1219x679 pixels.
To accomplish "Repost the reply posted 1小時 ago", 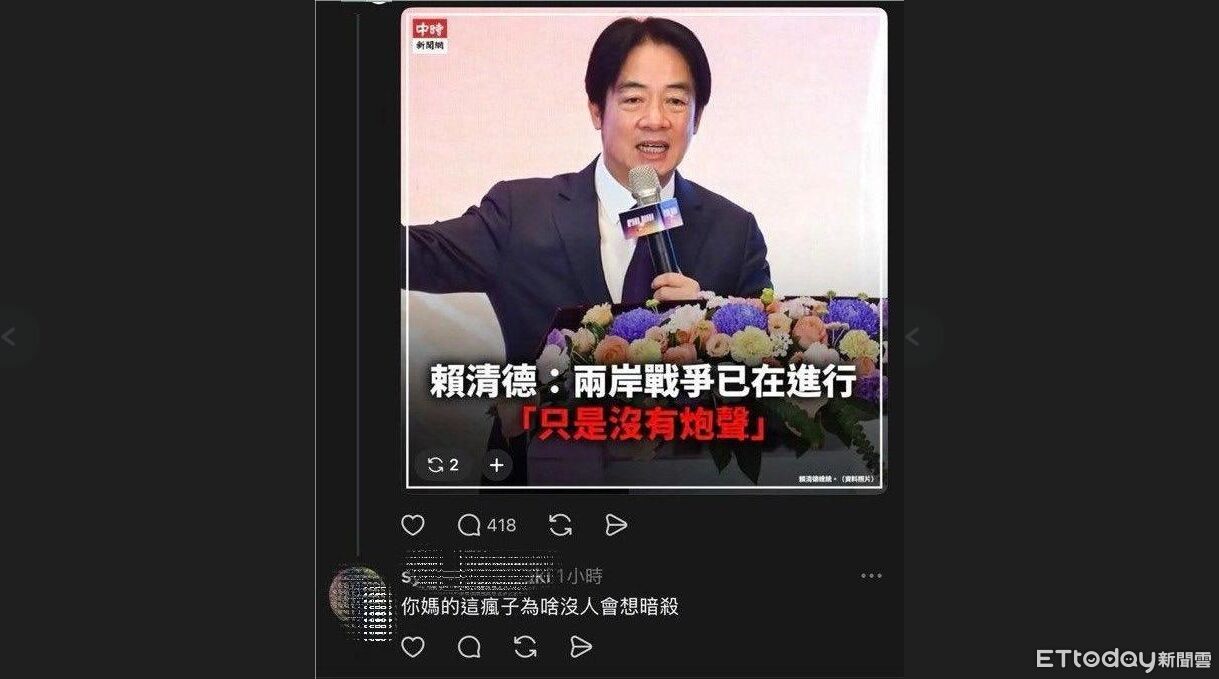I will tap(525, 647).
